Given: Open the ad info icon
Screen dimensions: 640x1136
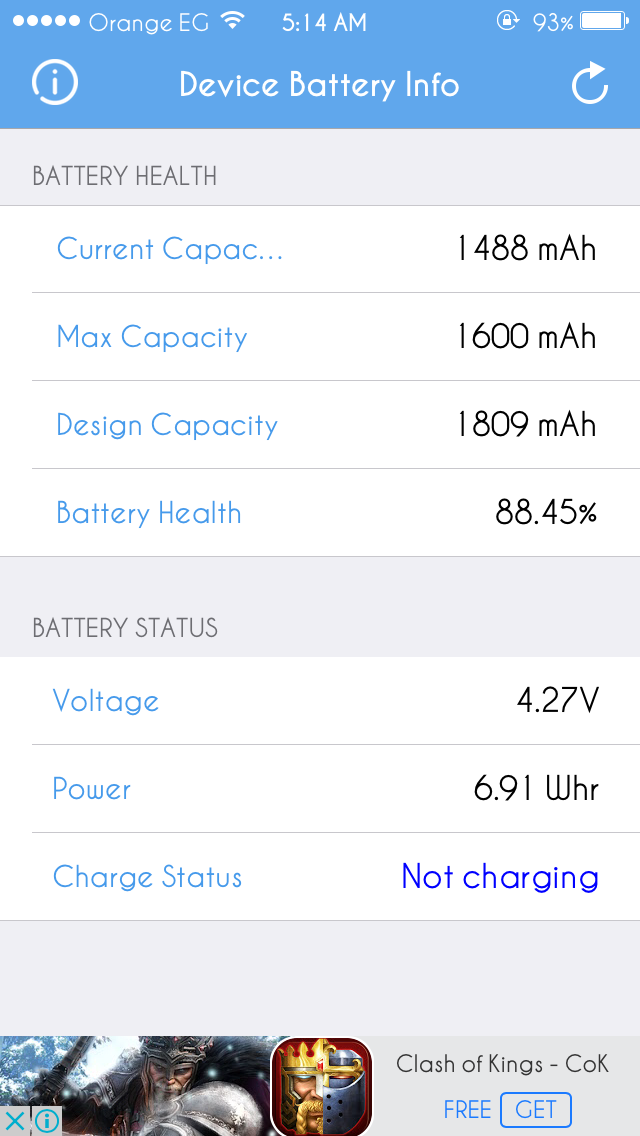Looking at the screenshot, I should (x=46, y=1121).
